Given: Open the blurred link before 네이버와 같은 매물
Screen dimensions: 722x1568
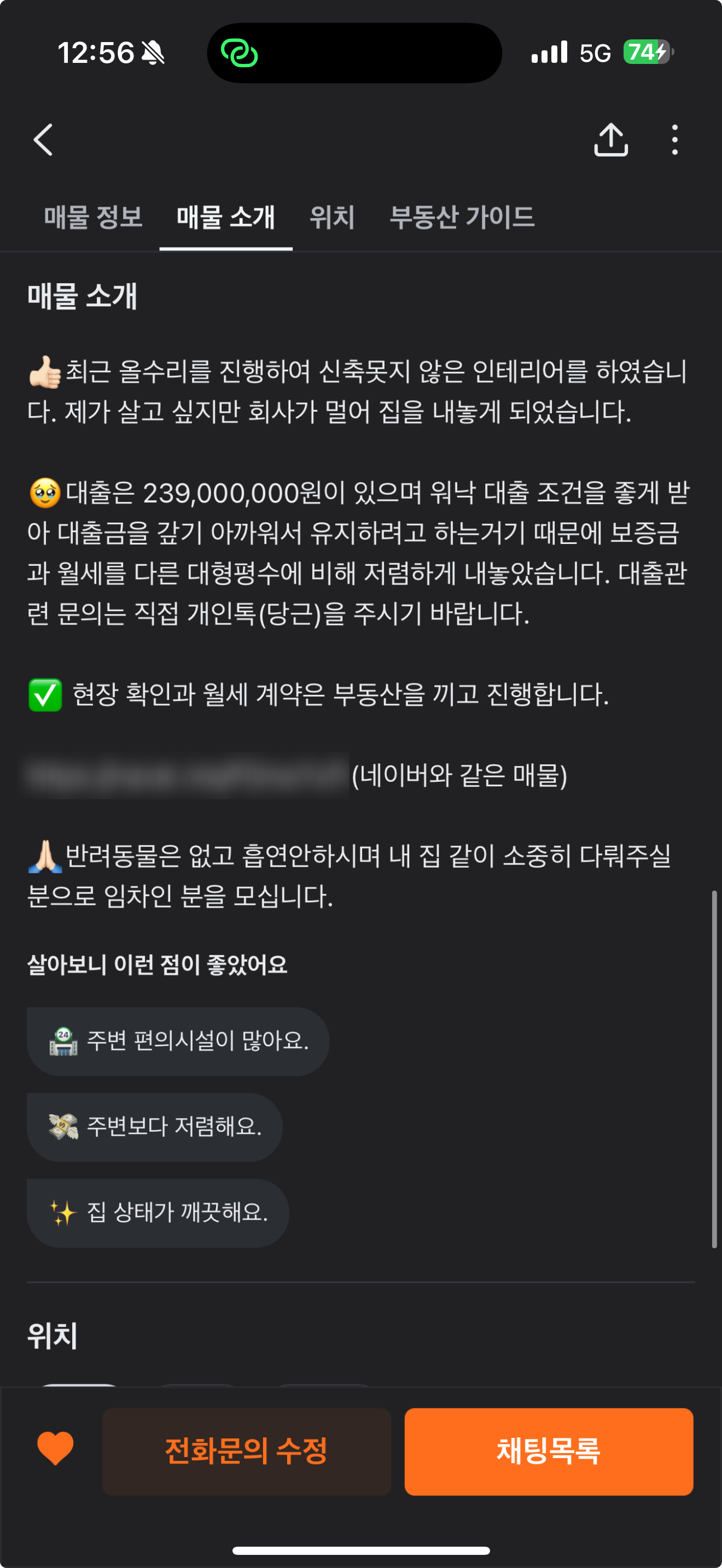Looking at the screenshot, I should 185,775.
